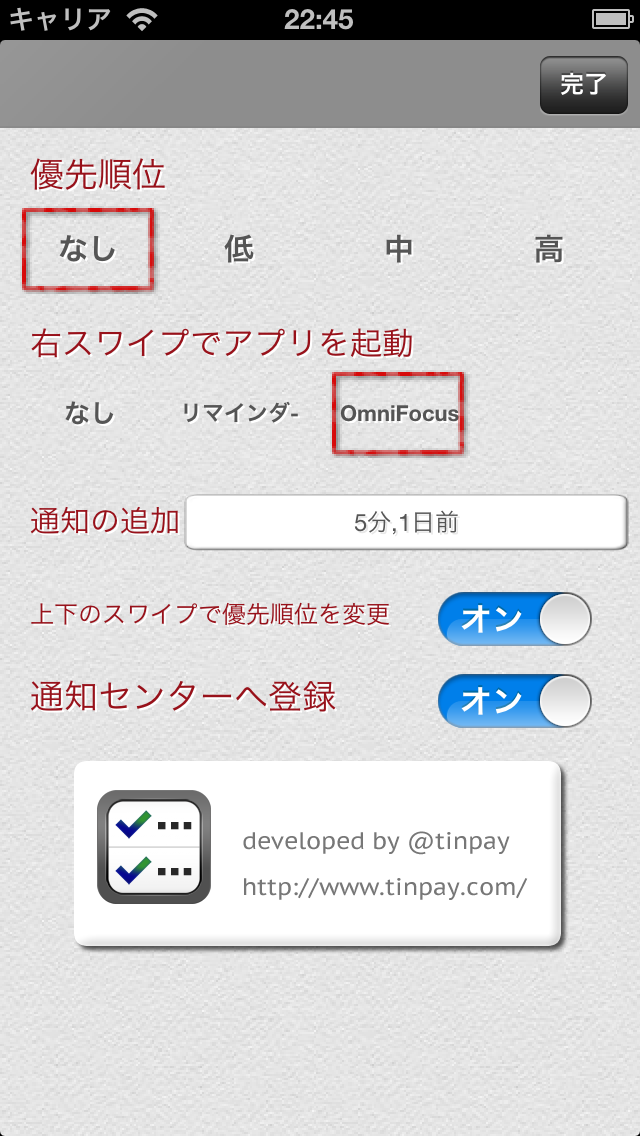
Task: Choose なし for right-swipe app launch
Action: point(90,413)
